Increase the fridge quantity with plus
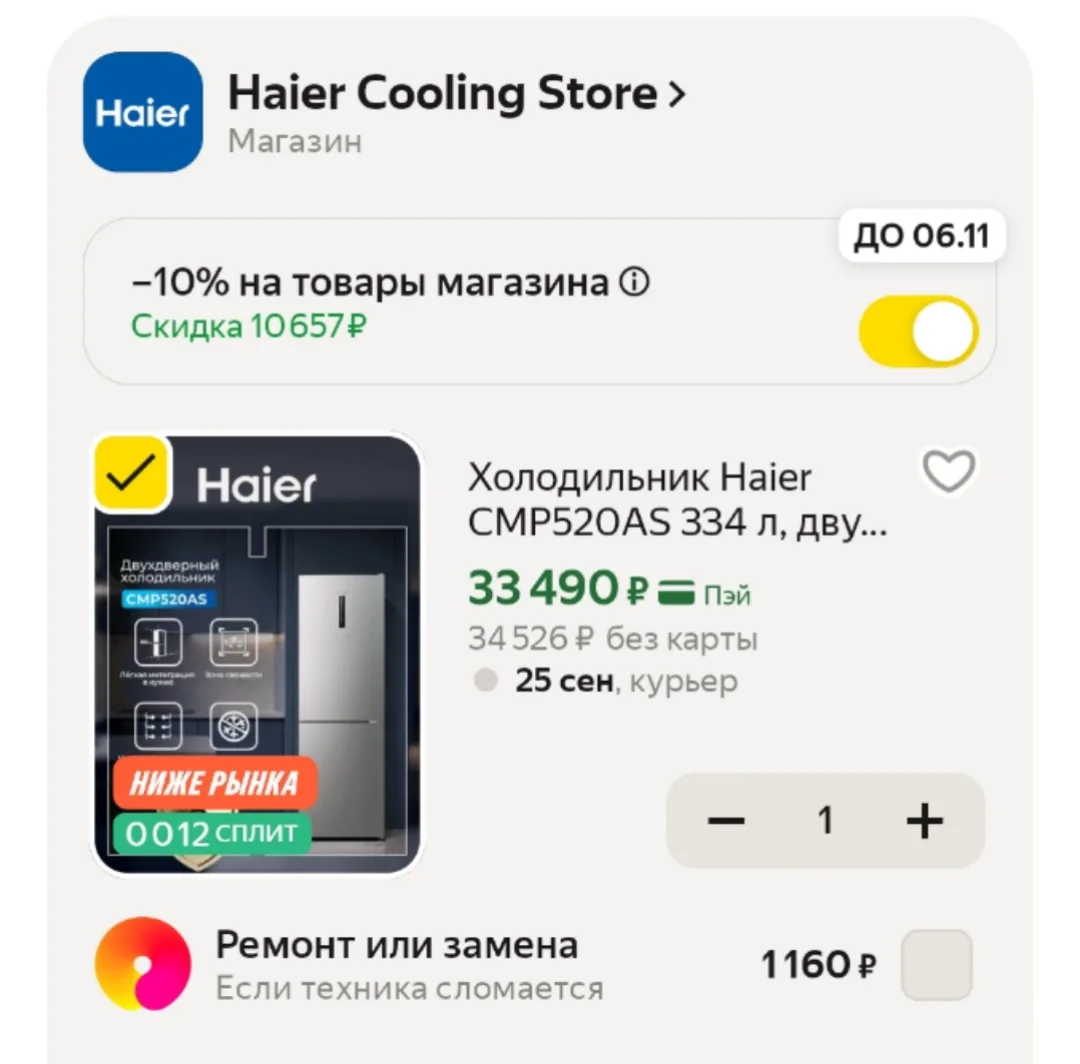1080x1064 pixels. click(x=924, y=820)
